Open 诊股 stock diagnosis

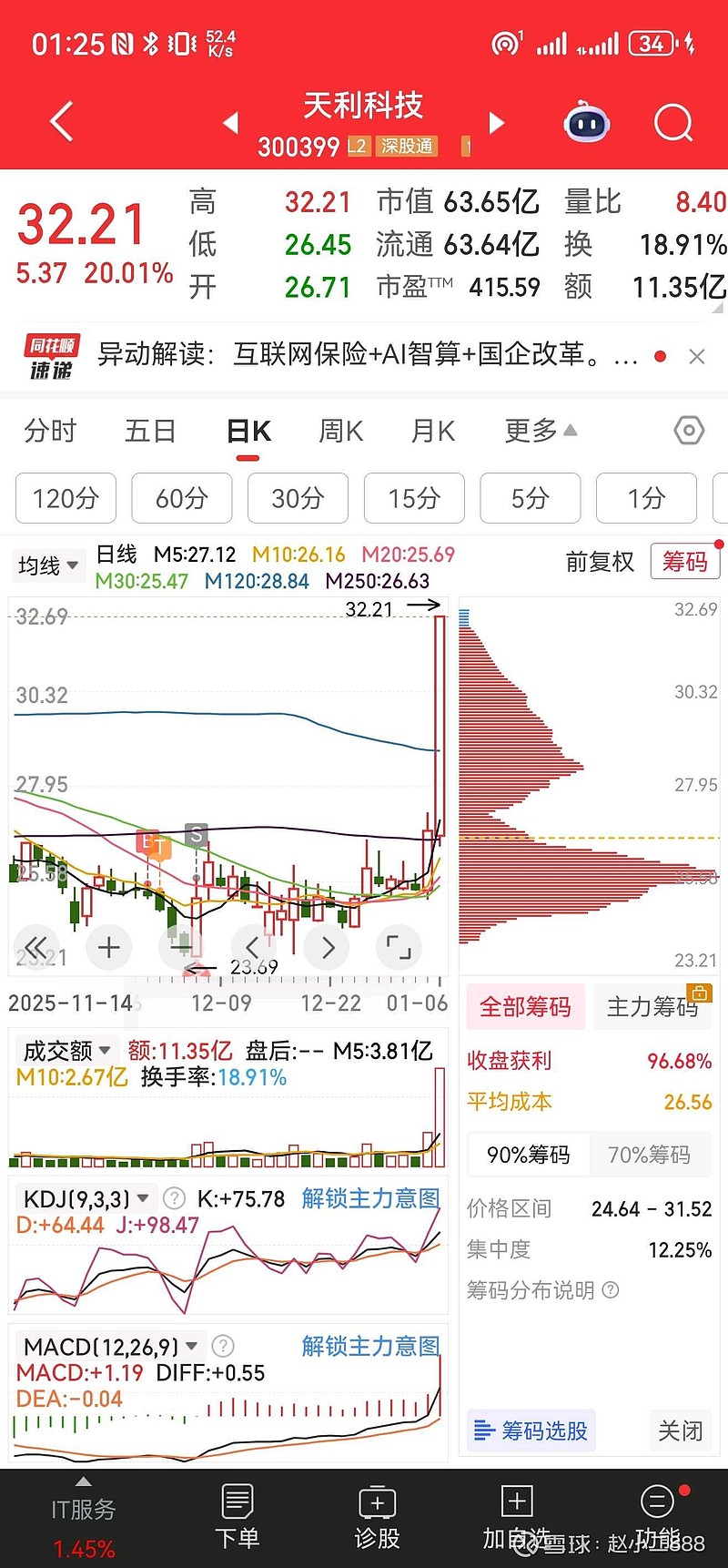click(x=377, y=1517)
